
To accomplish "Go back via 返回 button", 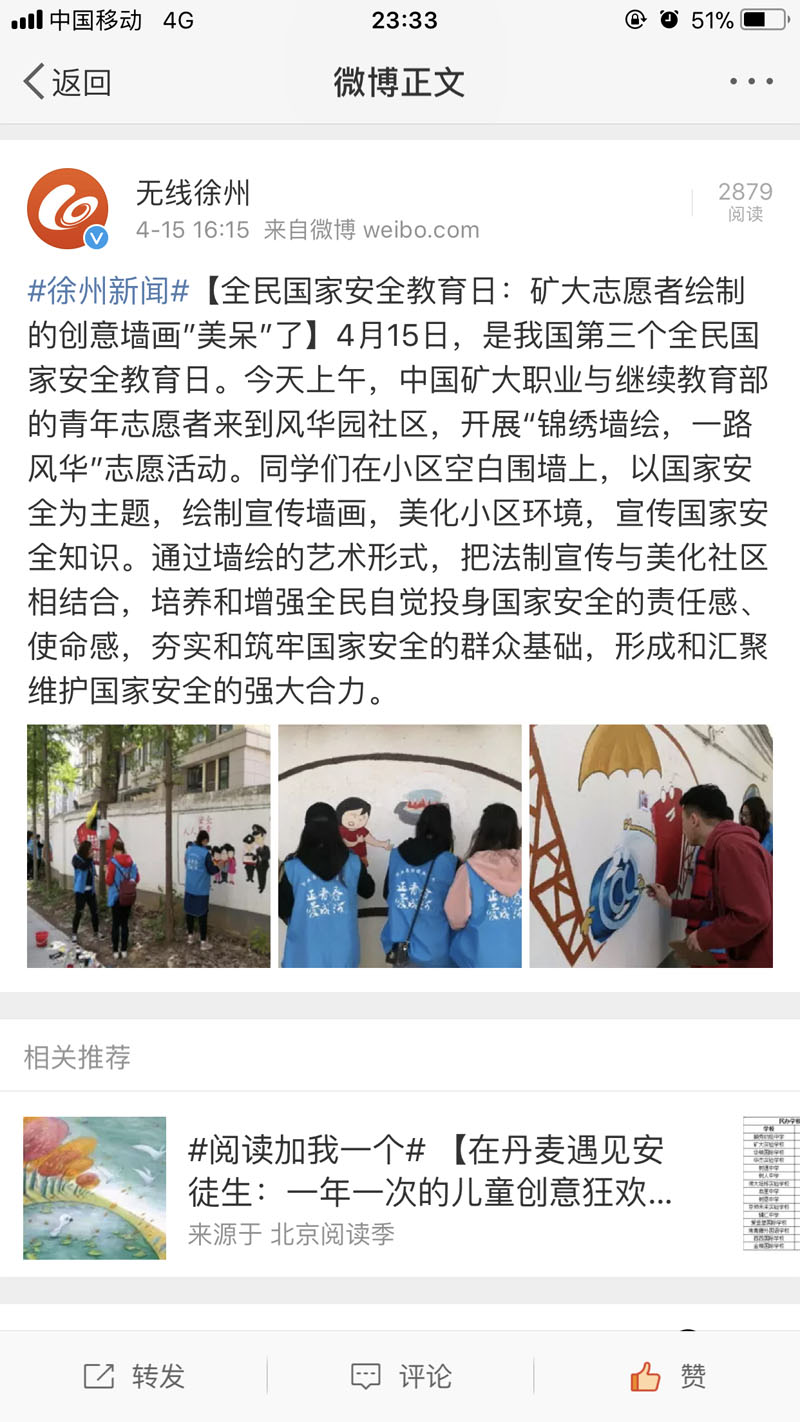I will (x=66, y=82).
